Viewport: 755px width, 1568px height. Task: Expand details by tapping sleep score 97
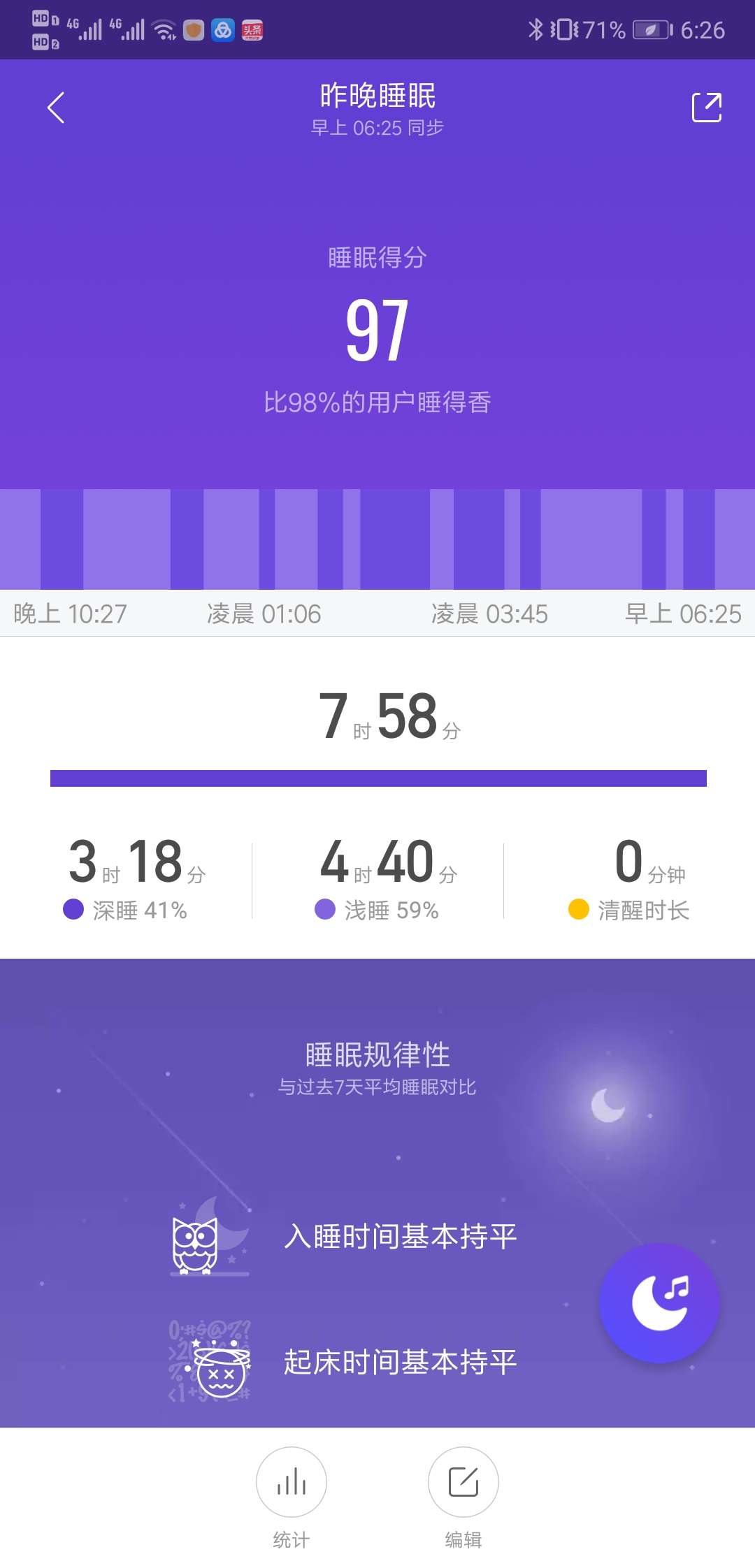click(377, 328)
